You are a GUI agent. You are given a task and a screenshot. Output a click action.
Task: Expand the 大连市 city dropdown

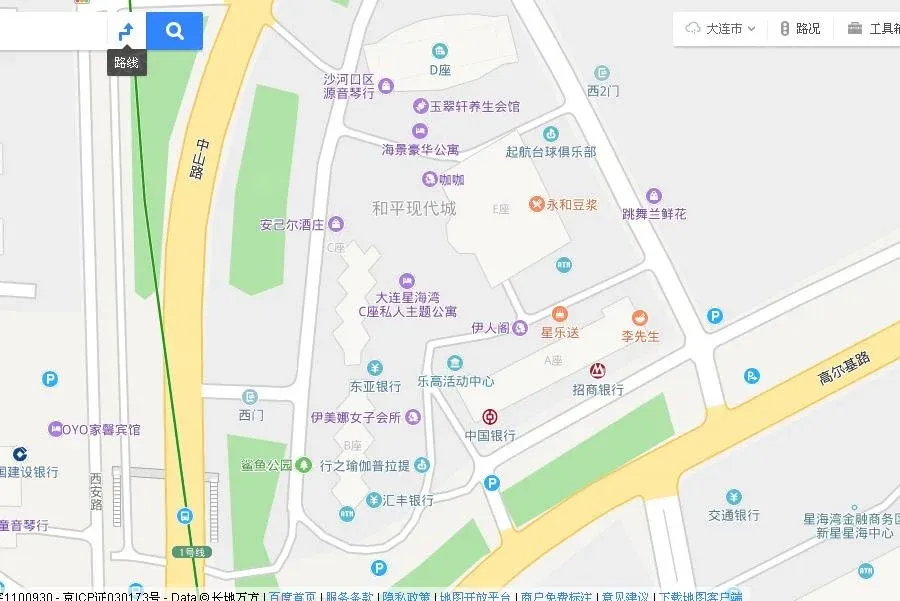[x=722, y=29]
